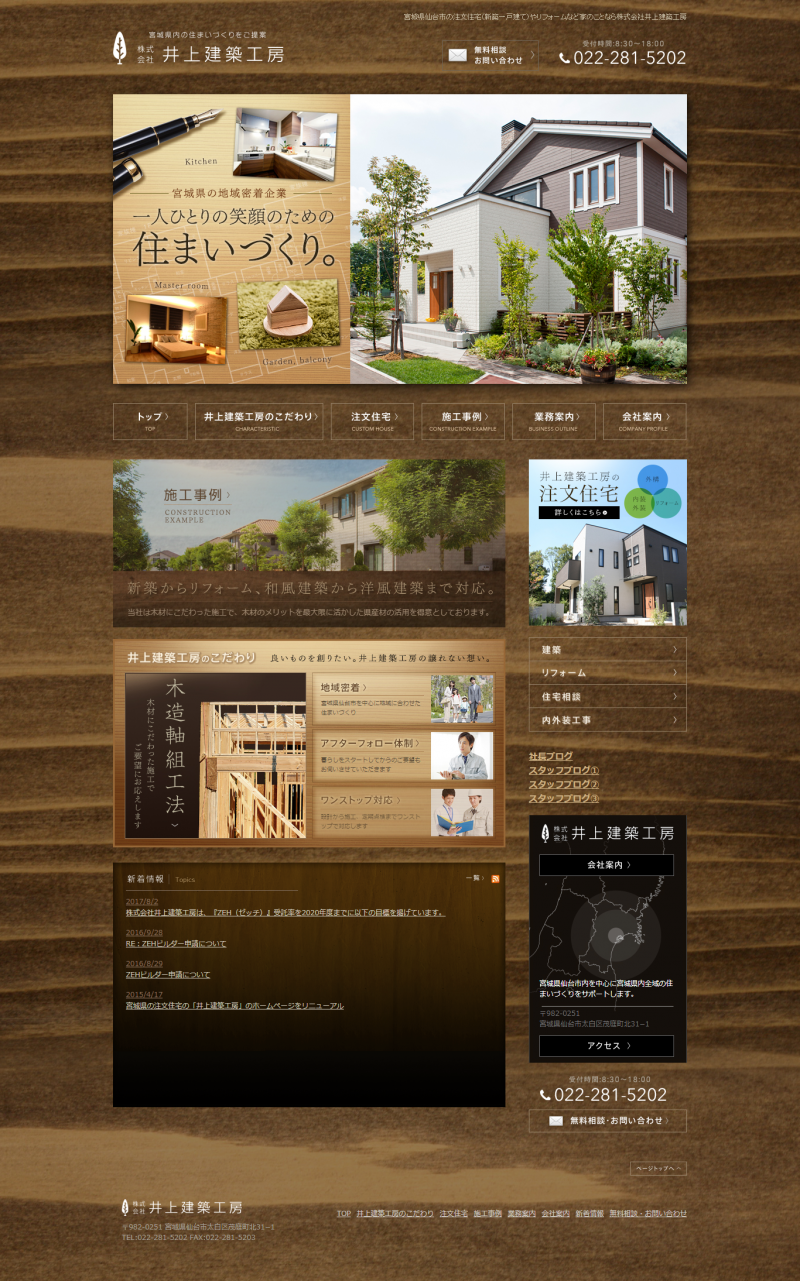This screenshot has width=800, height=1281.
Task: Open the アフターフォロー体制 card
Action: pyautogui.click(x=404, y=756)
